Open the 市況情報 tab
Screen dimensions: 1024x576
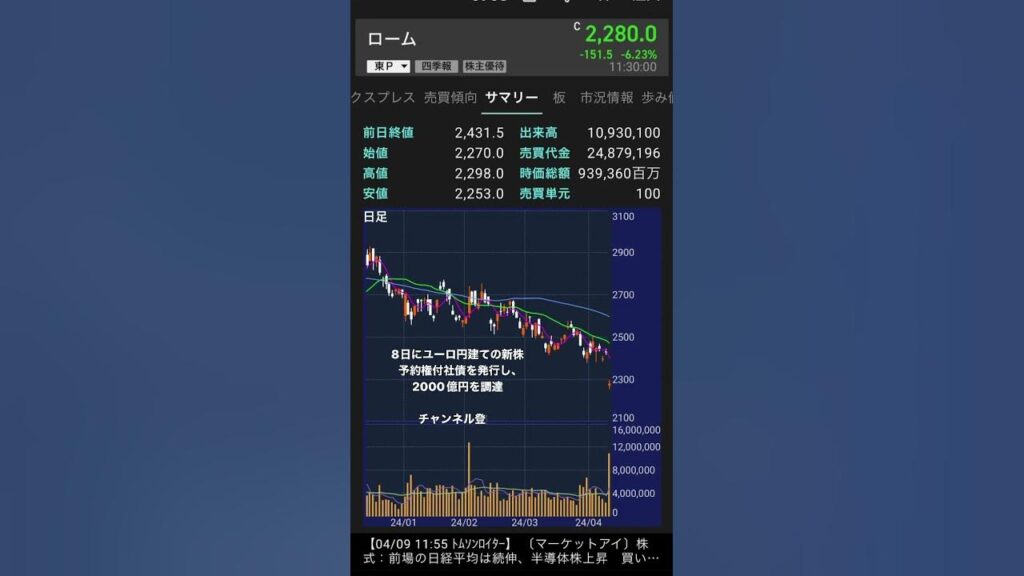tap(606, 97)
